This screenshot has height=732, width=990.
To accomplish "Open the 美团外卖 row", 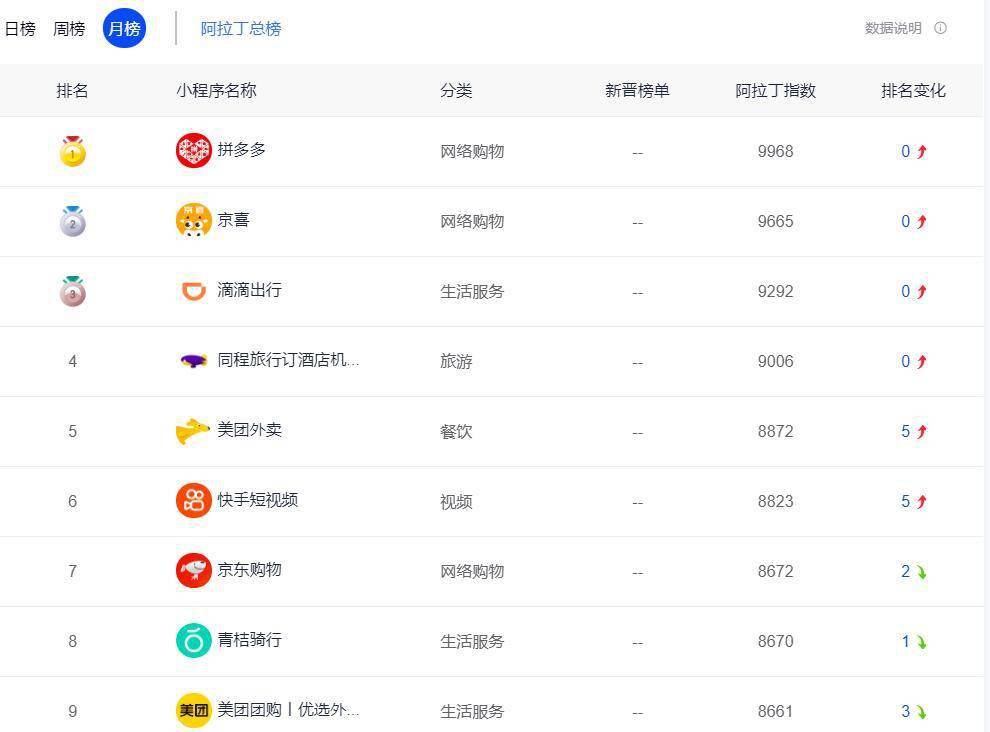I will coord(249,430).
